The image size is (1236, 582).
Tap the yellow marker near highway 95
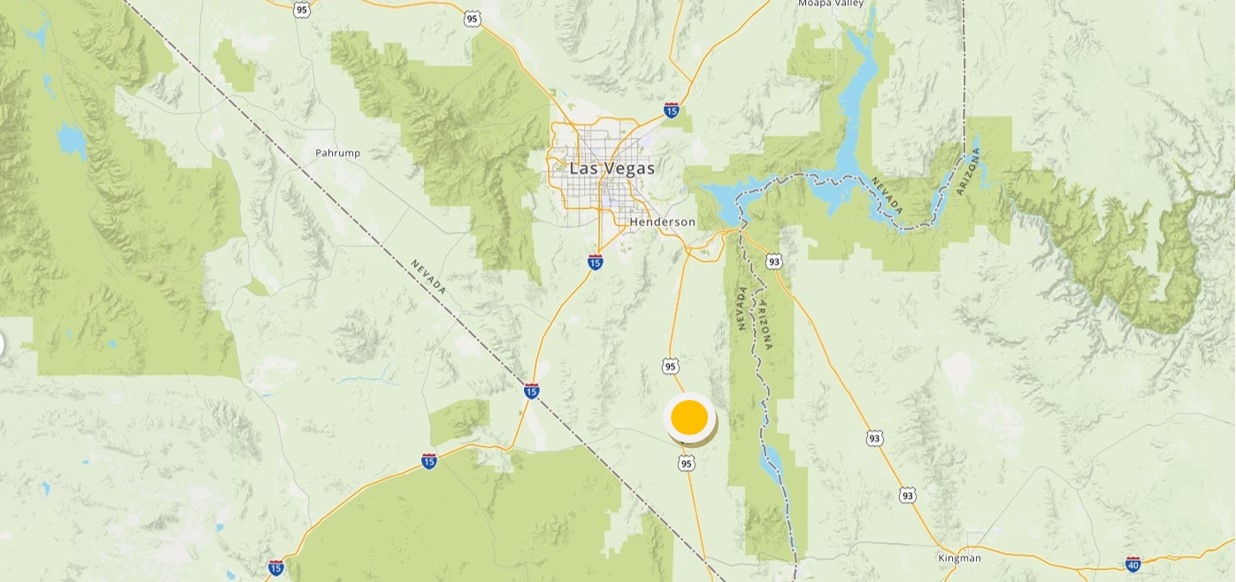(689, 418)
